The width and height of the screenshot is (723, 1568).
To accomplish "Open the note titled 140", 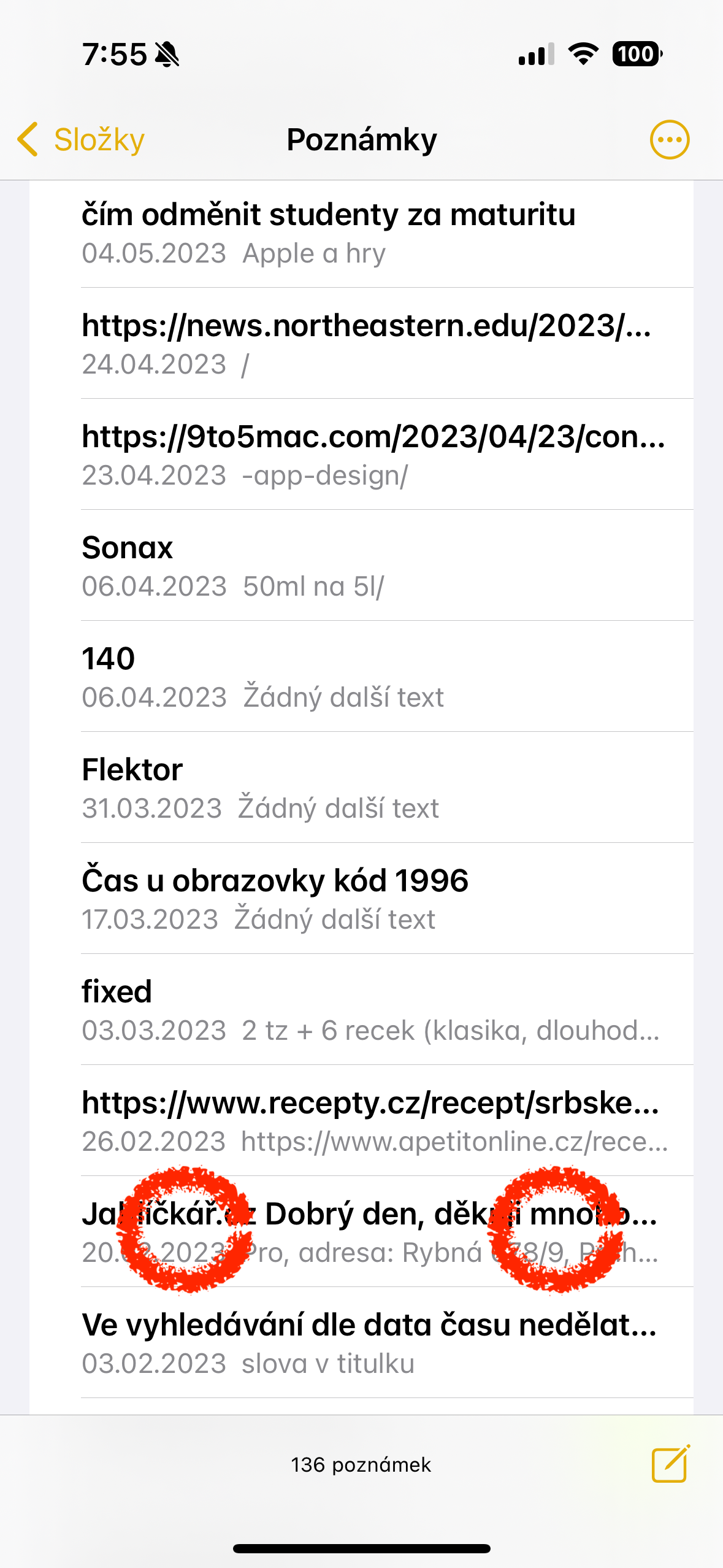I will 362,675.
